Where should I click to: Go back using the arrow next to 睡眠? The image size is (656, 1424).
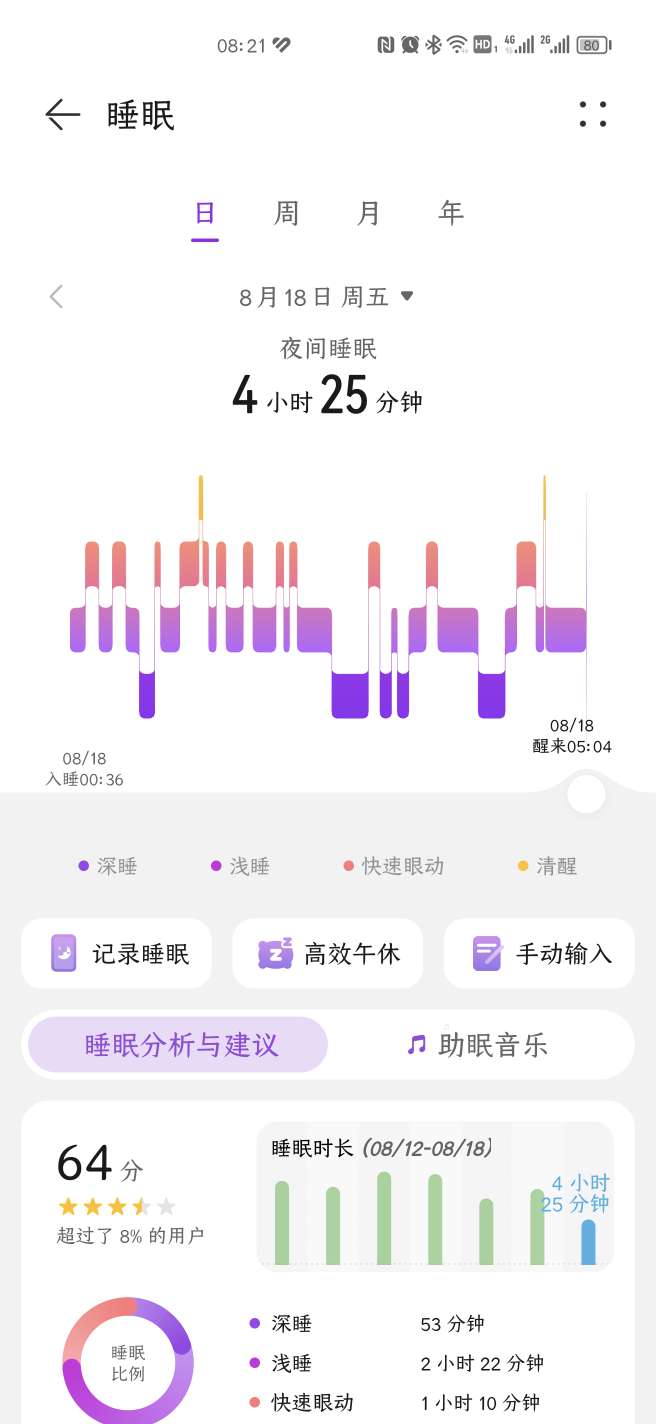pyautogui.click(x=62, y=115)
